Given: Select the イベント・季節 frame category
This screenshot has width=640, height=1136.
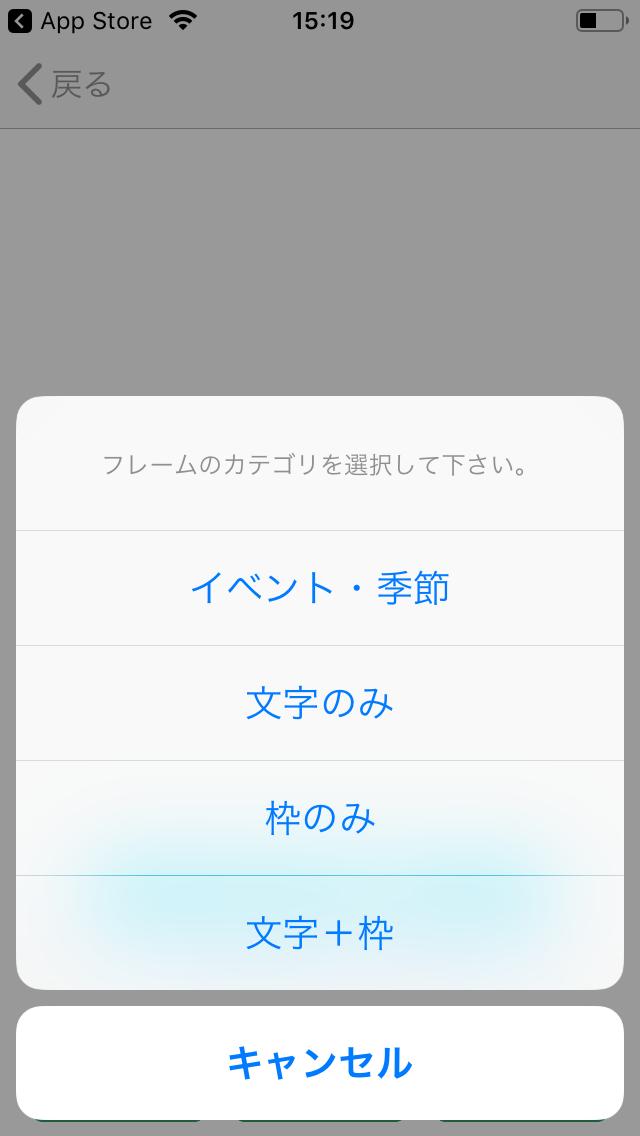Looking at the screenshot, I should 320,588.
